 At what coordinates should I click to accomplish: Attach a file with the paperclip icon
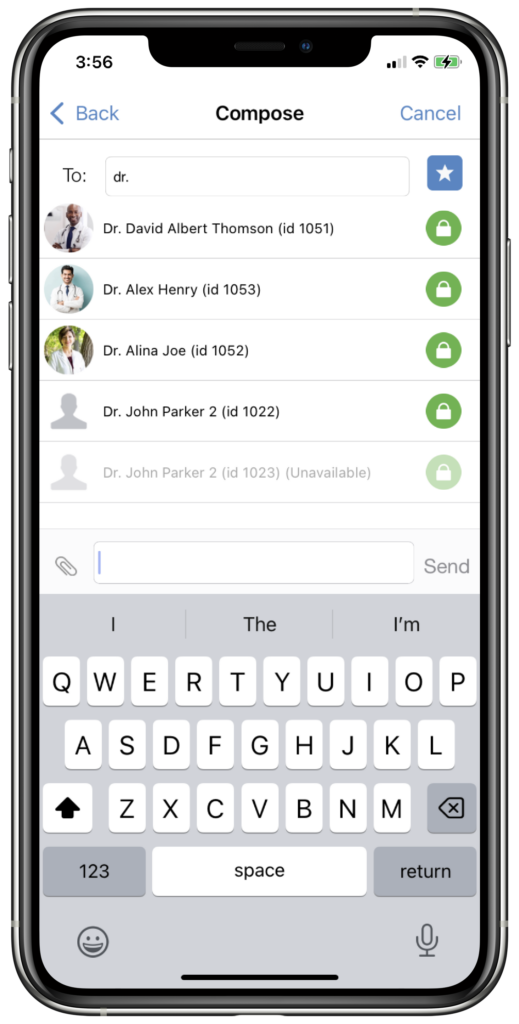tap(66, 566)
